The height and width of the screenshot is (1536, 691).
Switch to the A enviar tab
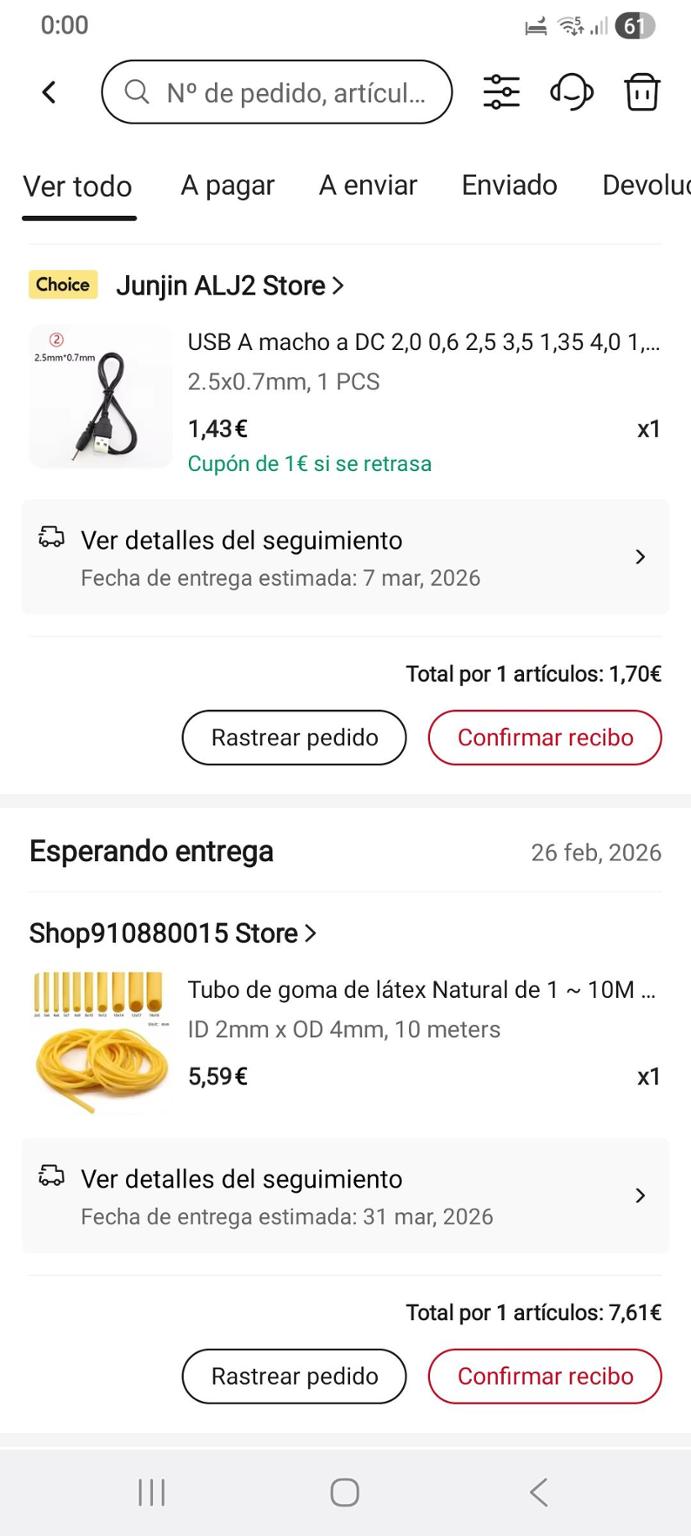(367, 185)
